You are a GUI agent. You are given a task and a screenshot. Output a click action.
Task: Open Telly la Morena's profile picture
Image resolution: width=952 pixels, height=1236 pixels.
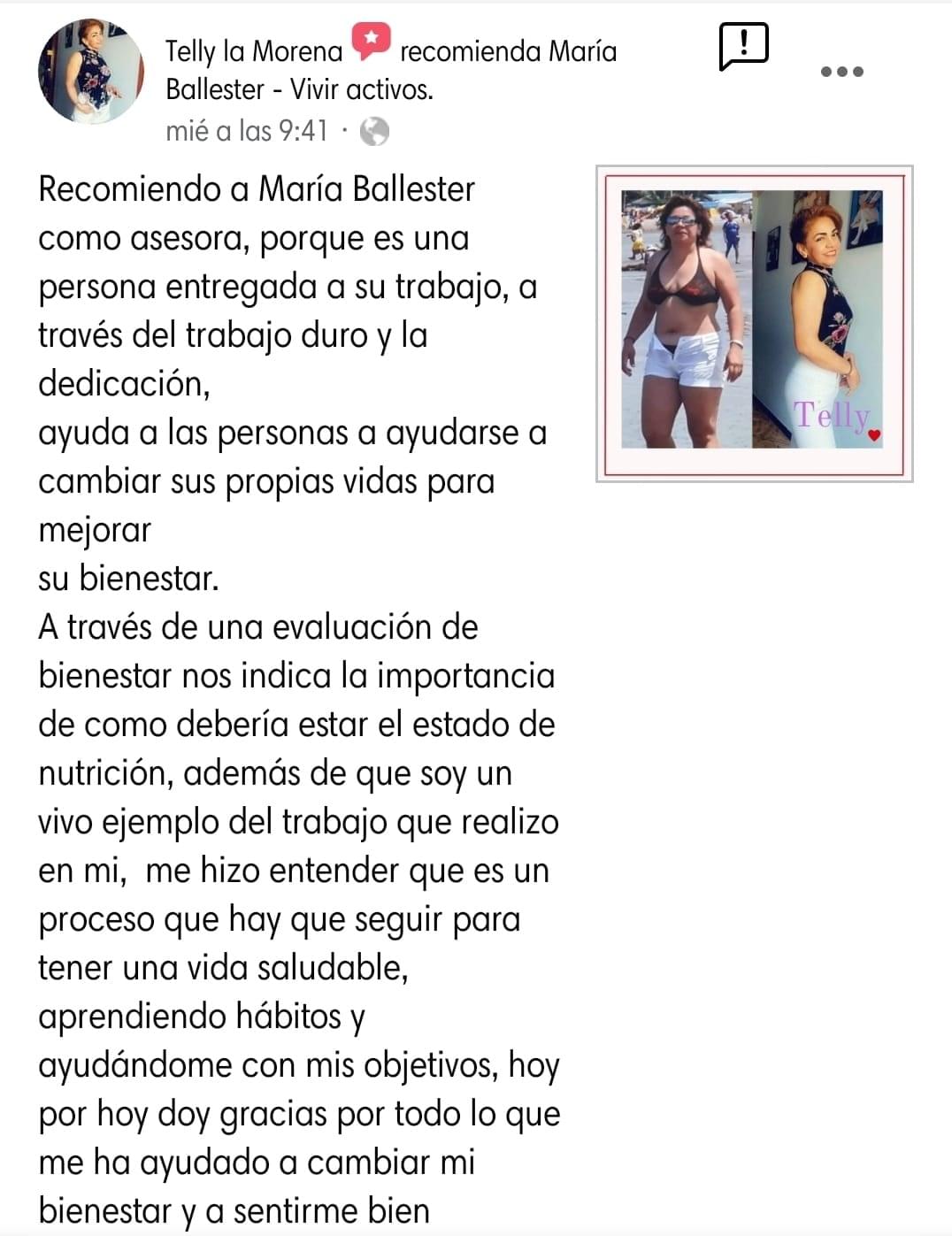coord(91,72)
